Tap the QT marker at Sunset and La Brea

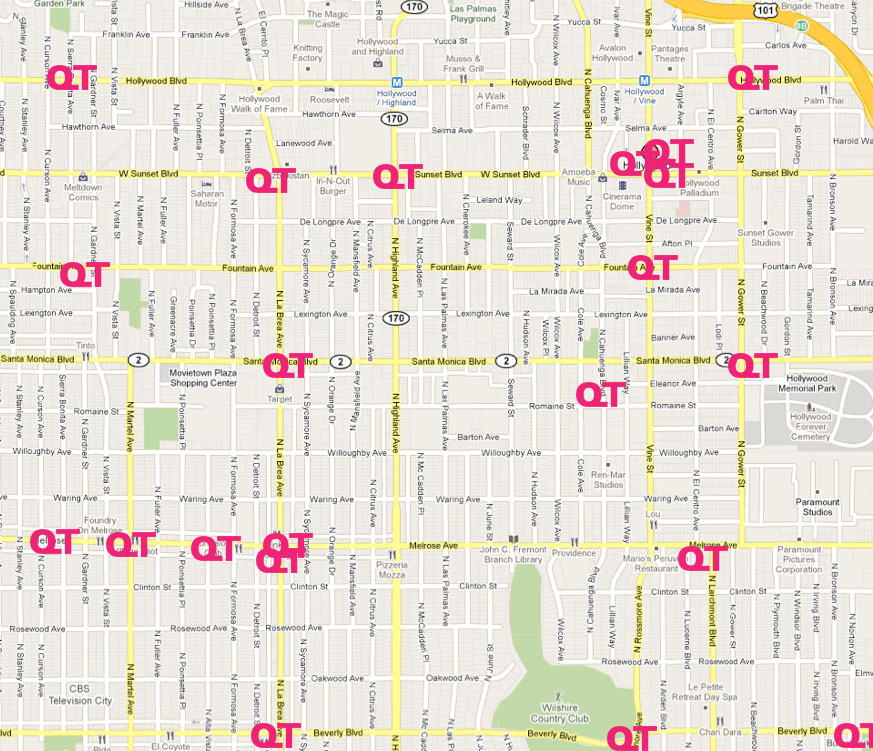tap(271, 180)
